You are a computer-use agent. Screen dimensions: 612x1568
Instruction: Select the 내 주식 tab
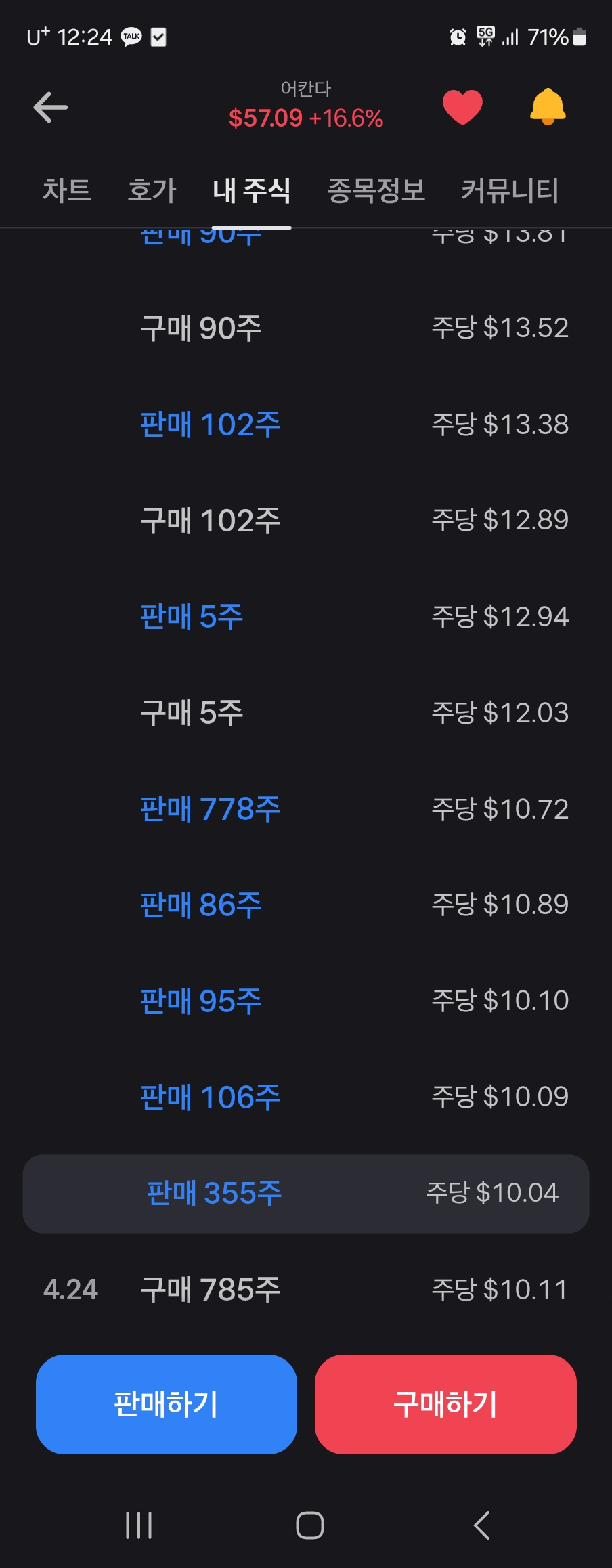point(251,190)
